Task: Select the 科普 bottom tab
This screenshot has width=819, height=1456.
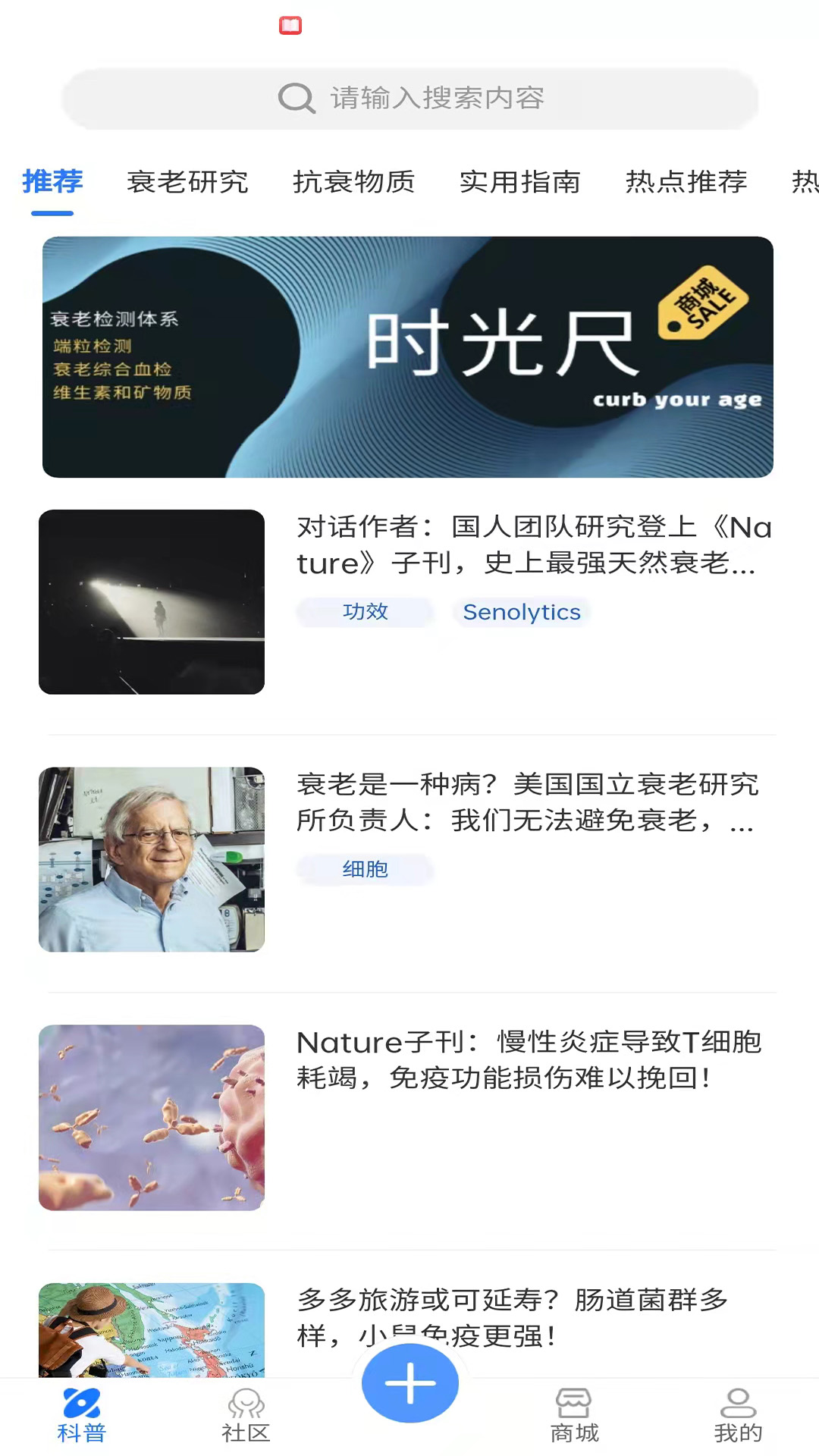Action: pos(82,1415)
